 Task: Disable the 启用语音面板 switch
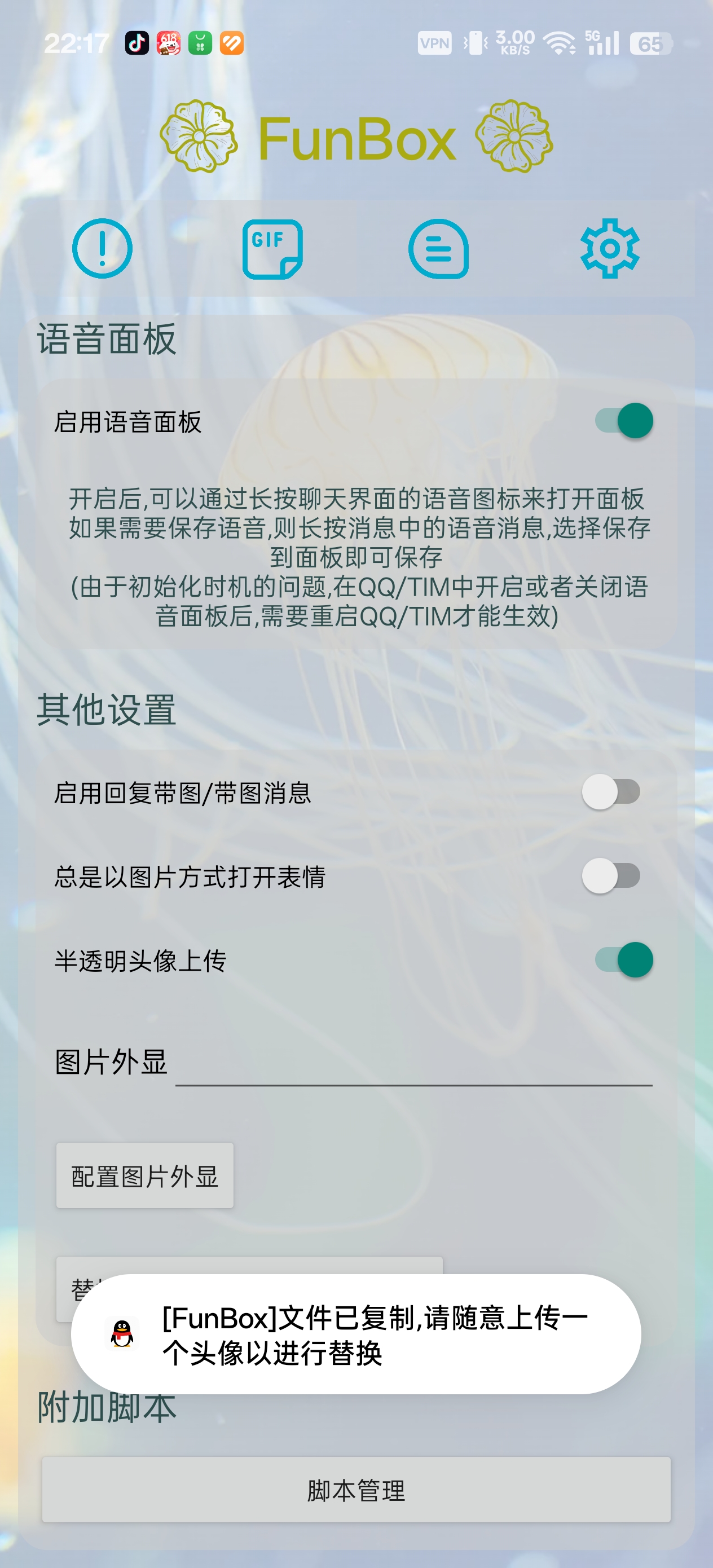624,421
